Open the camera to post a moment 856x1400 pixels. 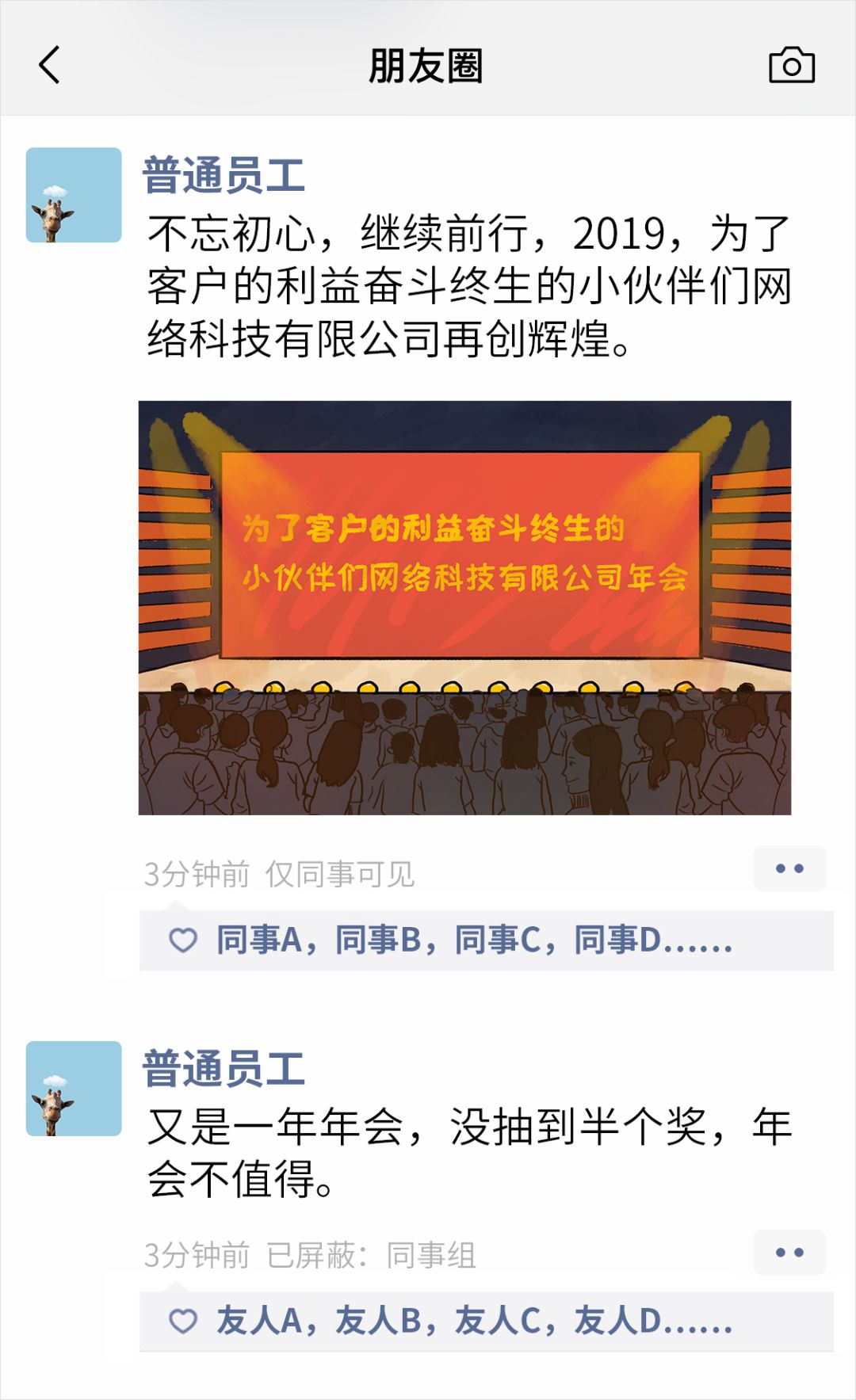click(791, 65)
